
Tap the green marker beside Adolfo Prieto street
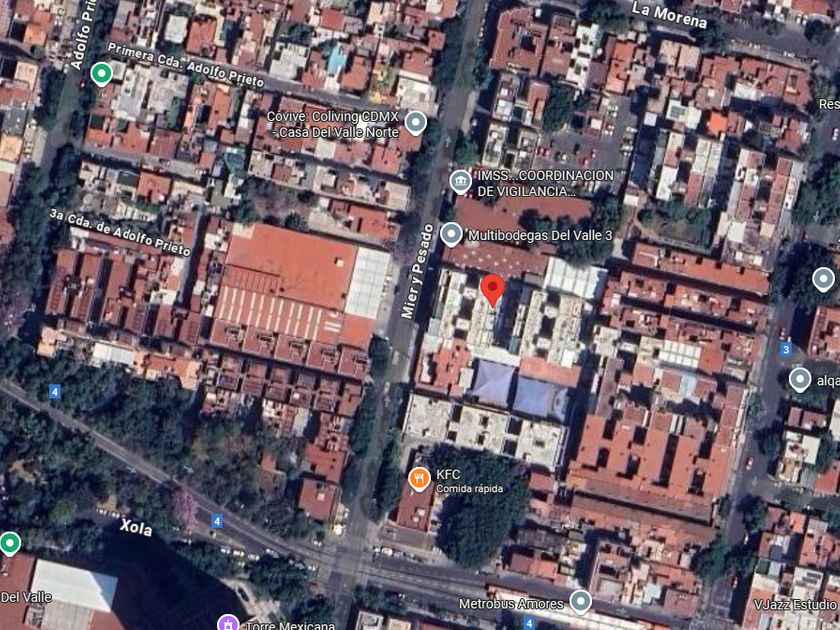[x=101, y=73]
